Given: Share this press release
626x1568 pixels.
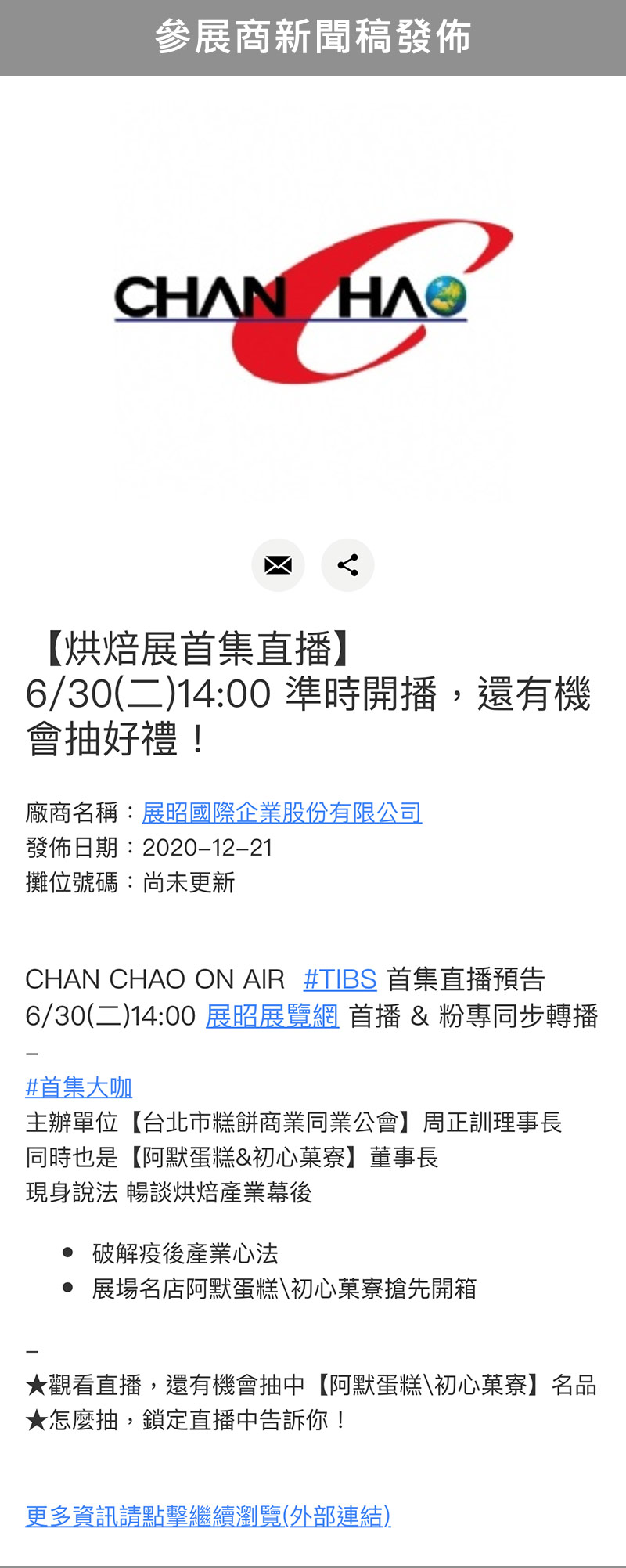Looking at the screenshot, I should pyautogui.click(x=347, y=565).
